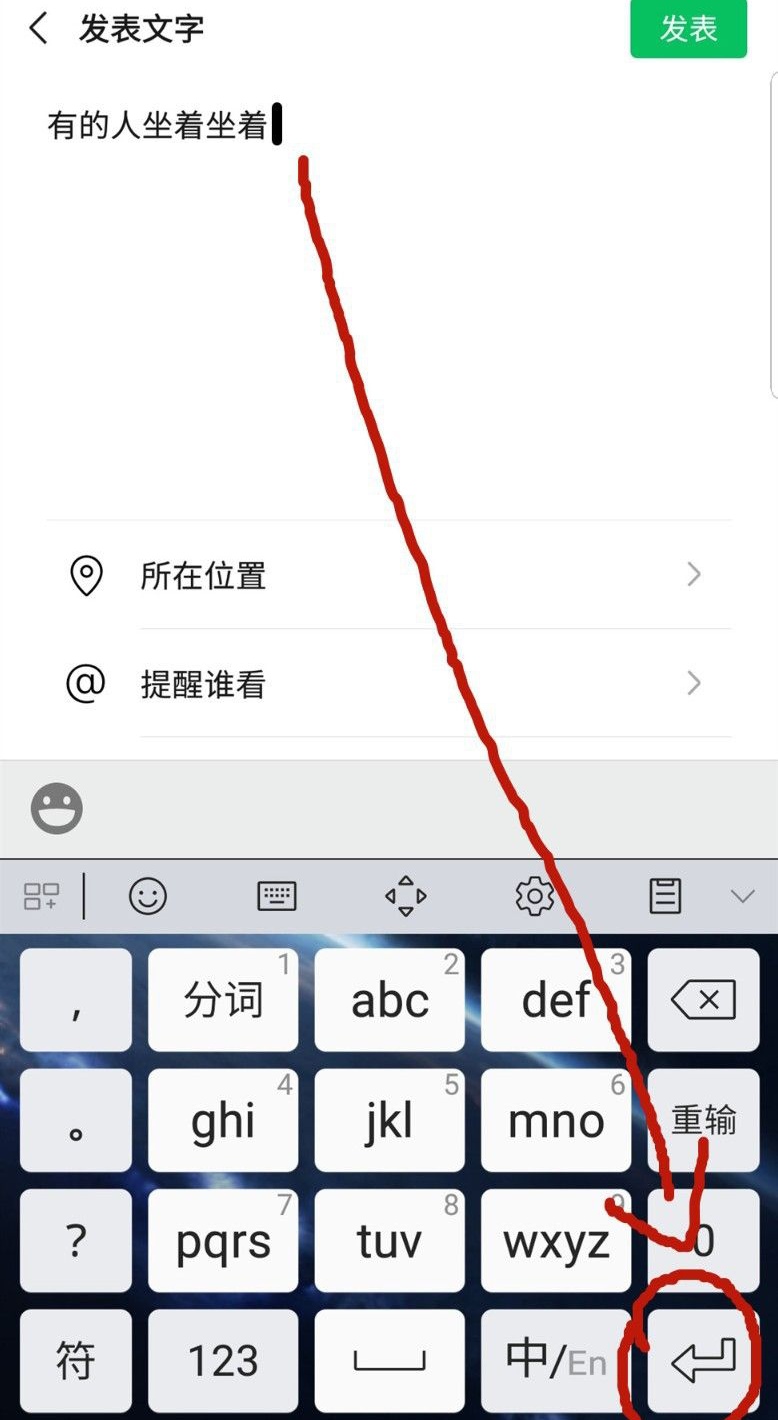Switch language with 中/En key
Image resolution: width=778 pixels, height=1420 pixels.
556,1360
